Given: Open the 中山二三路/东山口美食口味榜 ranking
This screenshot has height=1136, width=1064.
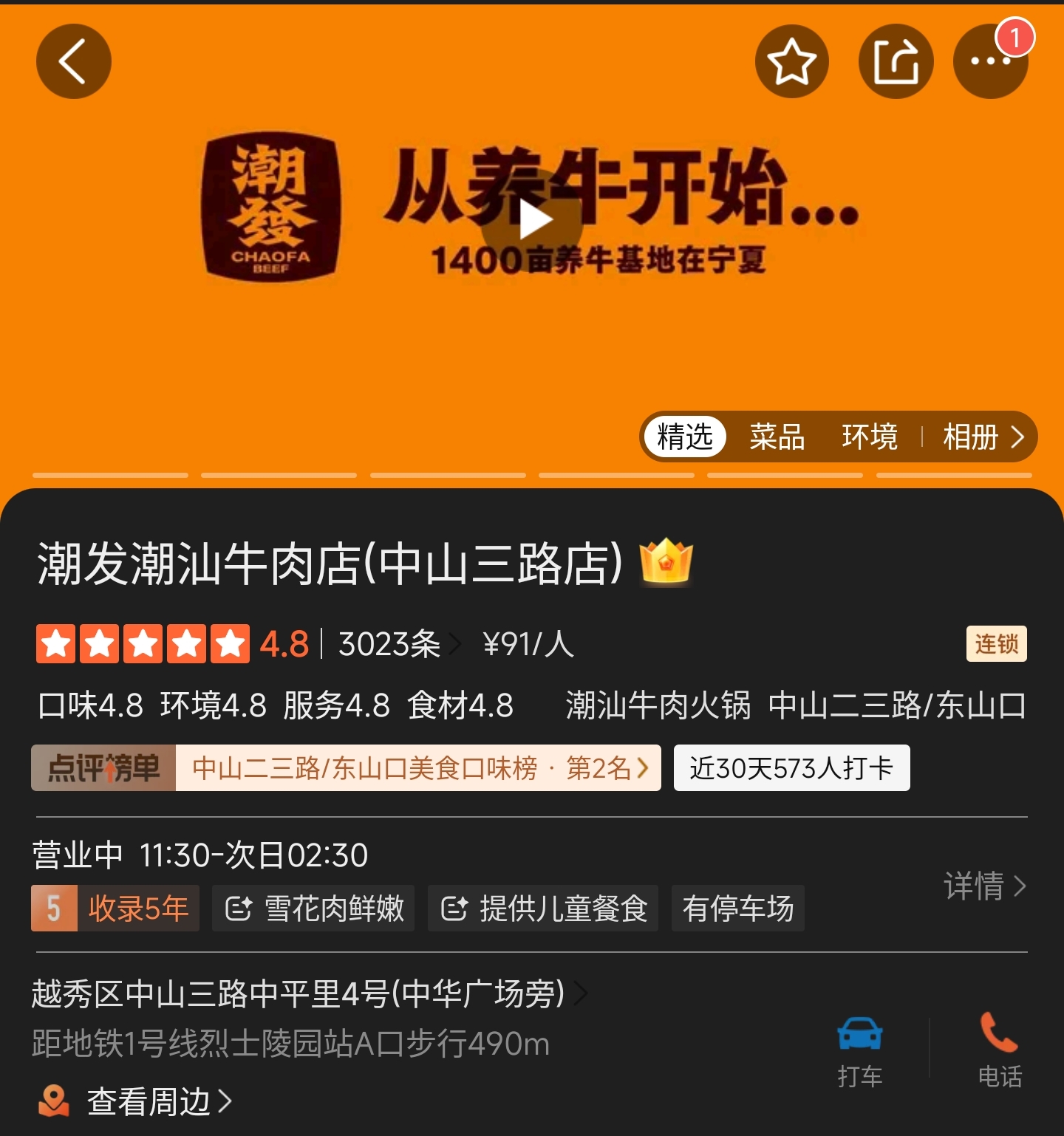Looking at the screenshot, I should pos(418,768).
